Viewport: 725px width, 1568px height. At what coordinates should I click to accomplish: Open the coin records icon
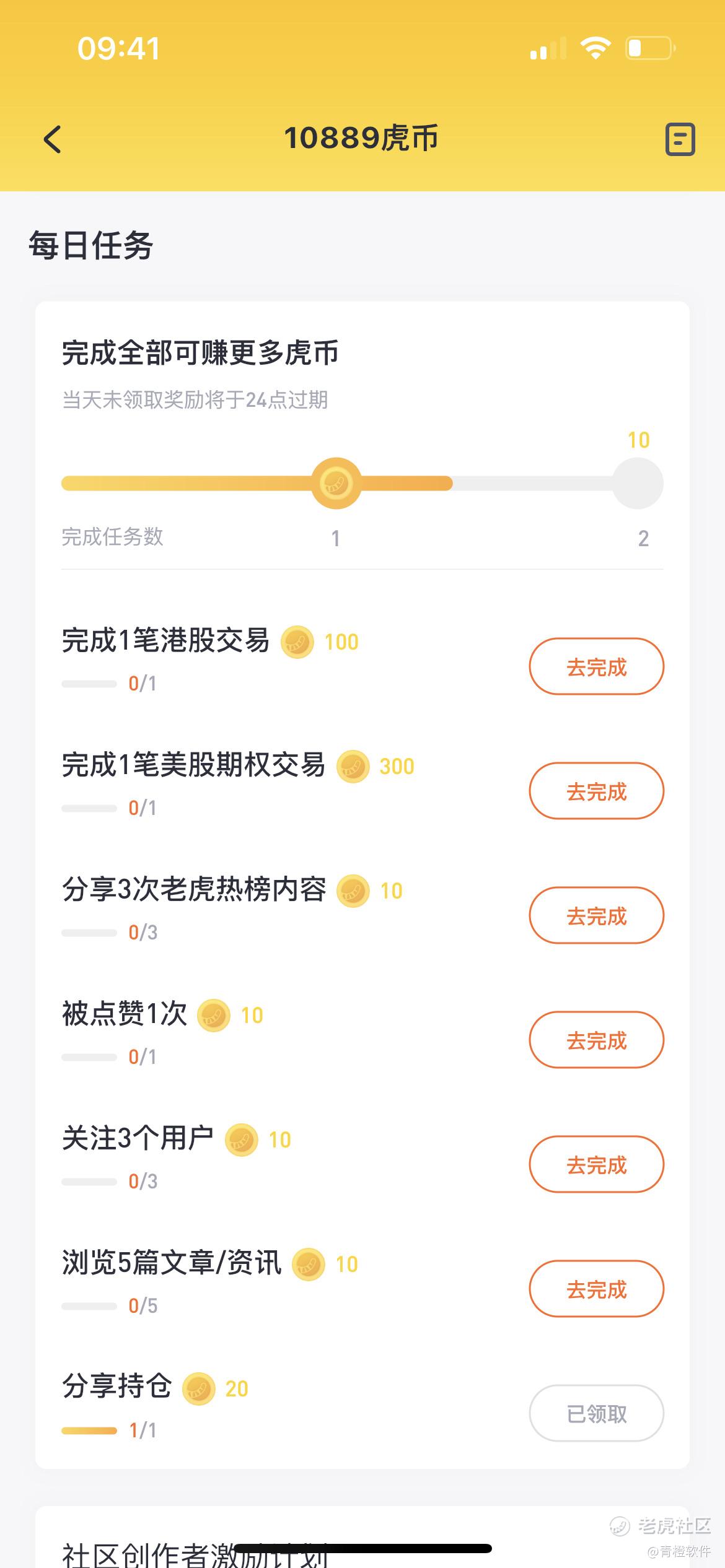click(x=680, y=139)
